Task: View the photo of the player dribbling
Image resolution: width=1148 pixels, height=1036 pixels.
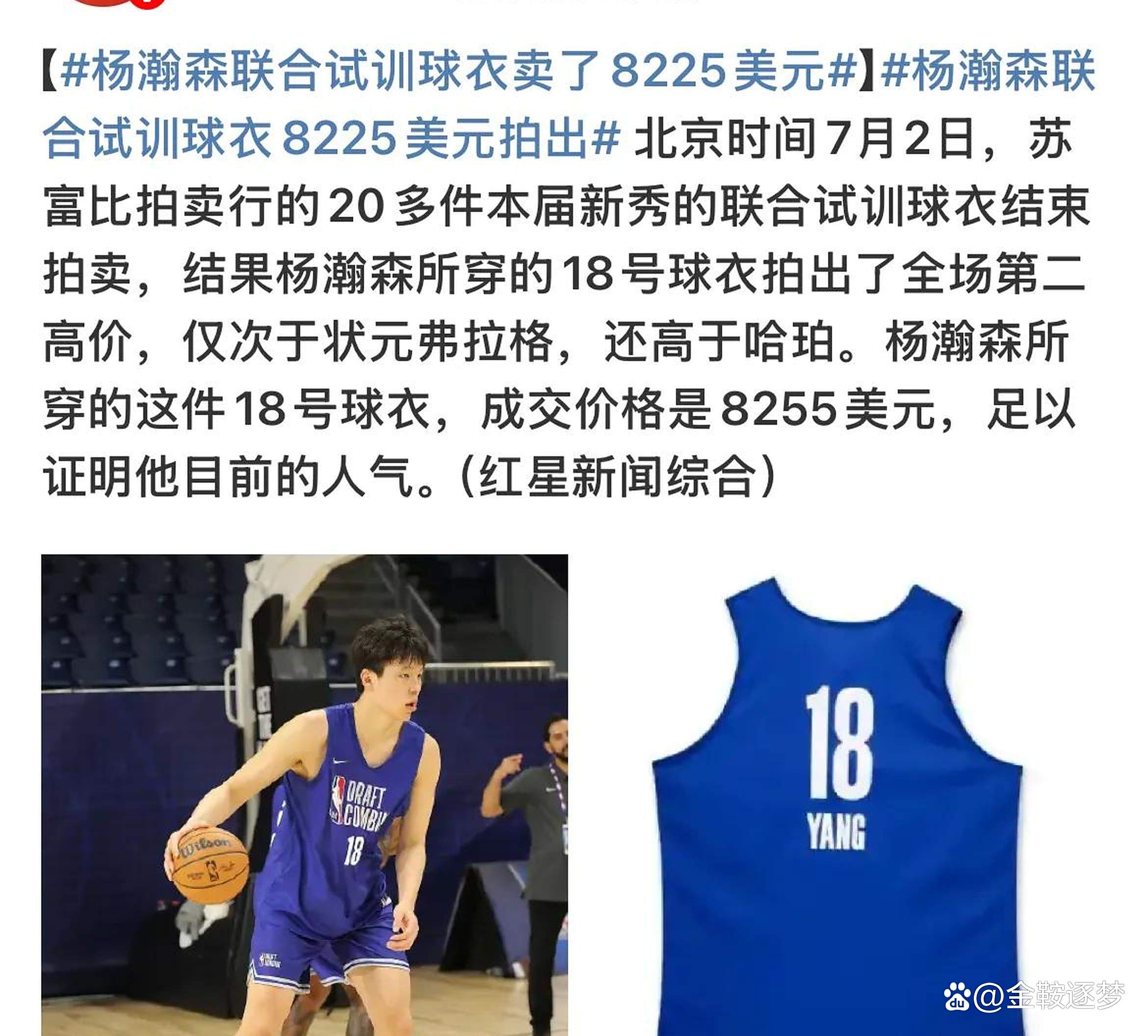Action: (305, 794)
